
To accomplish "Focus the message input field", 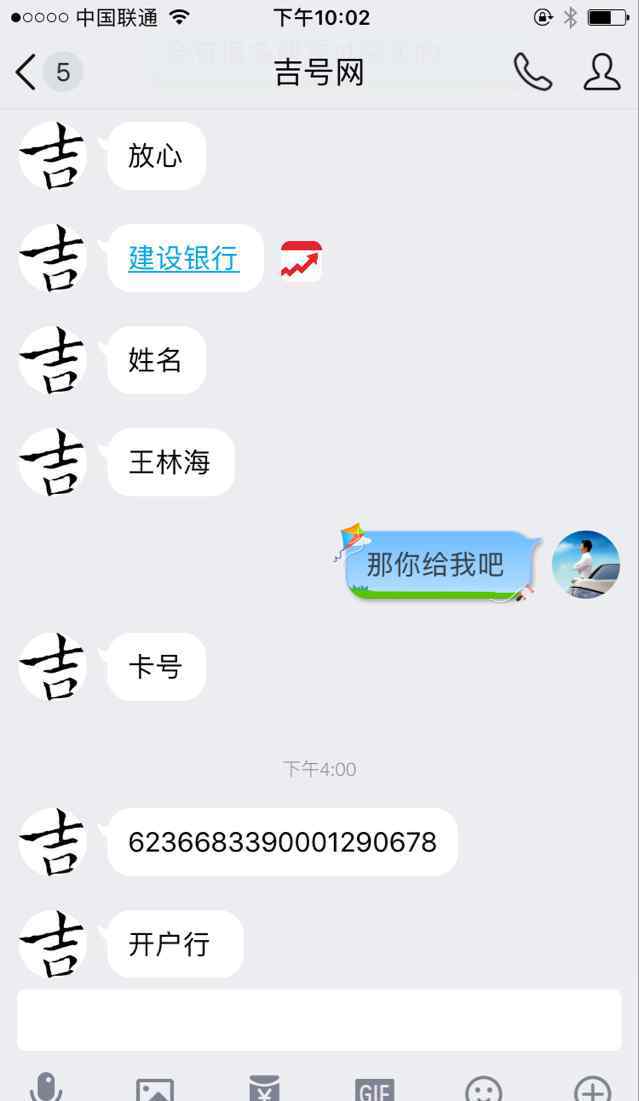I will point(320,1020).
